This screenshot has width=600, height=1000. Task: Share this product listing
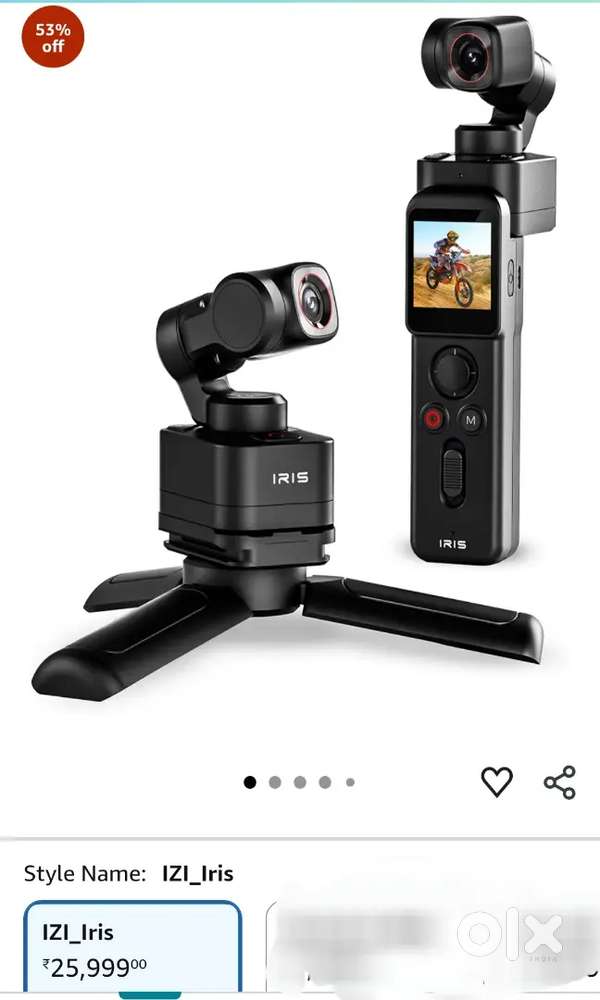[560, 781]
